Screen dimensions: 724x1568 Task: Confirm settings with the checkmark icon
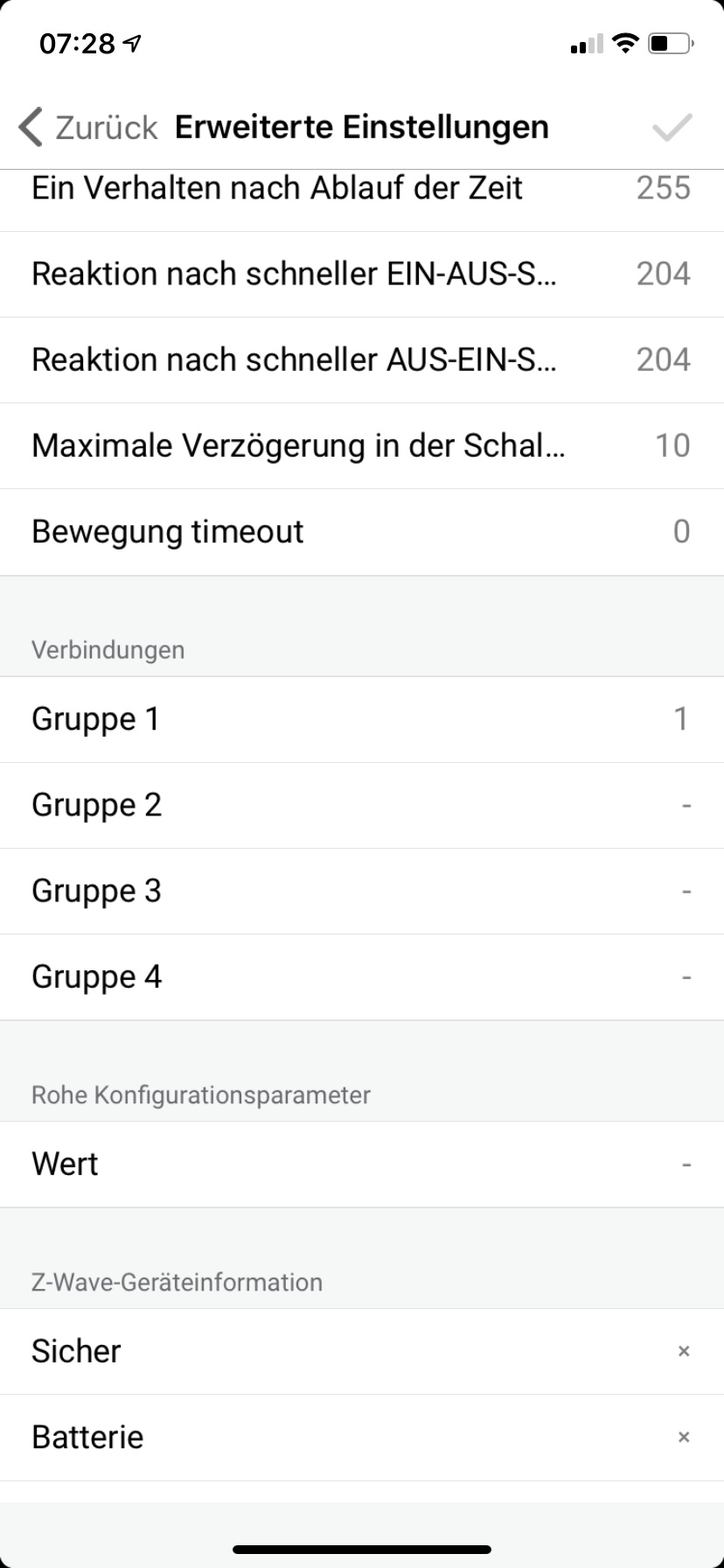672,128
